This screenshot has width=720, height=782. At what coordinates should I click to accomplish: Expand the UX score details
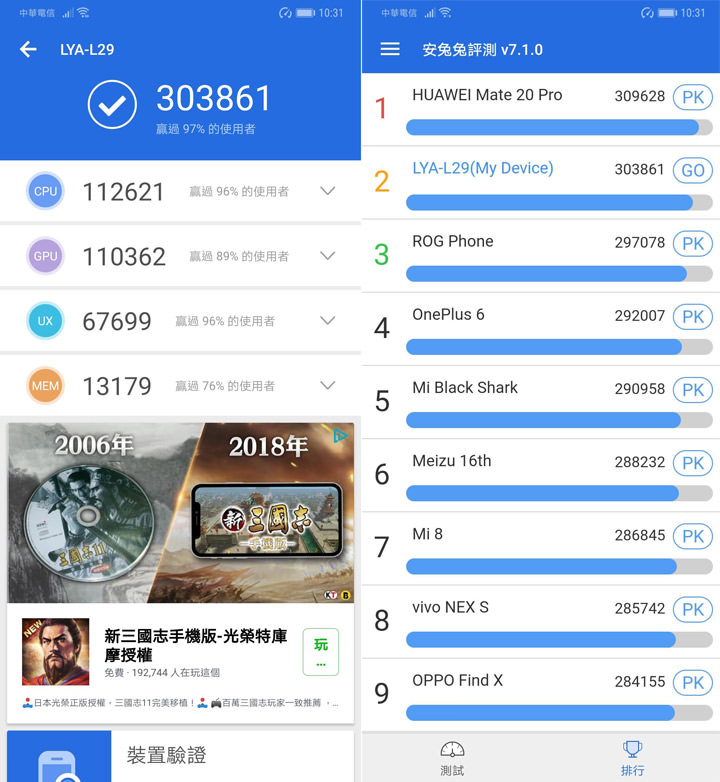click(x=327, y=321)
